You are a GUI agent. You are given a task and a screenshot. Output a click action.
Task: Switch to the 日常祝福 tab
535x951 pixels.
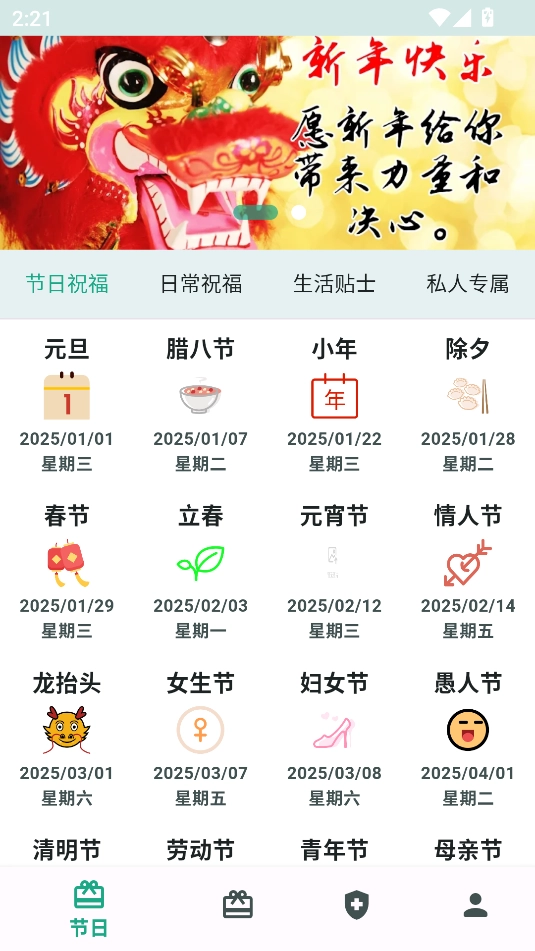coord(201,283)
